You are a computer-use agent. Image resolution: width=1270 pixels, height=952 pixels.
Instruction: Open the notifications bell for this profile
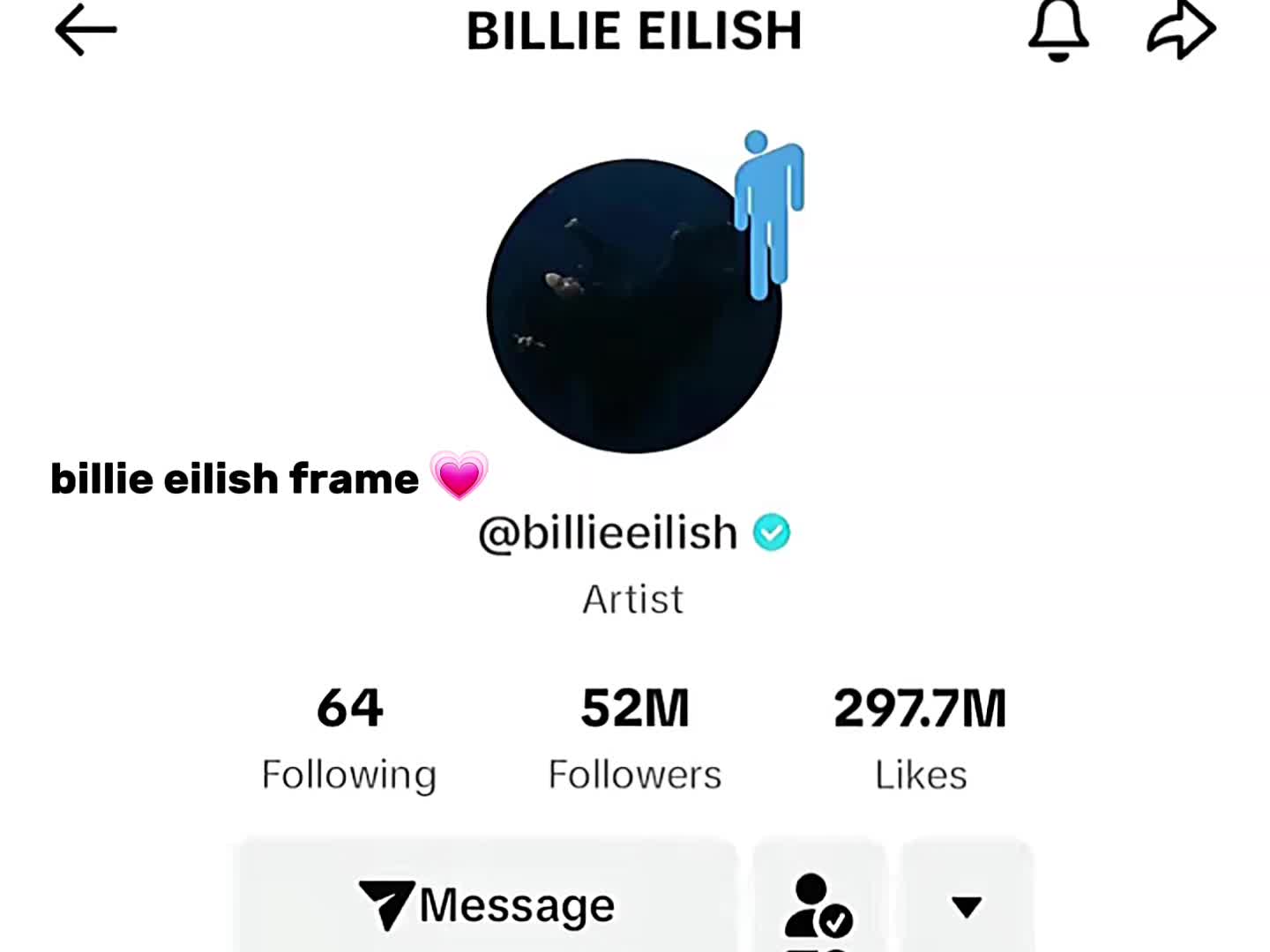tap(1057, 31)
